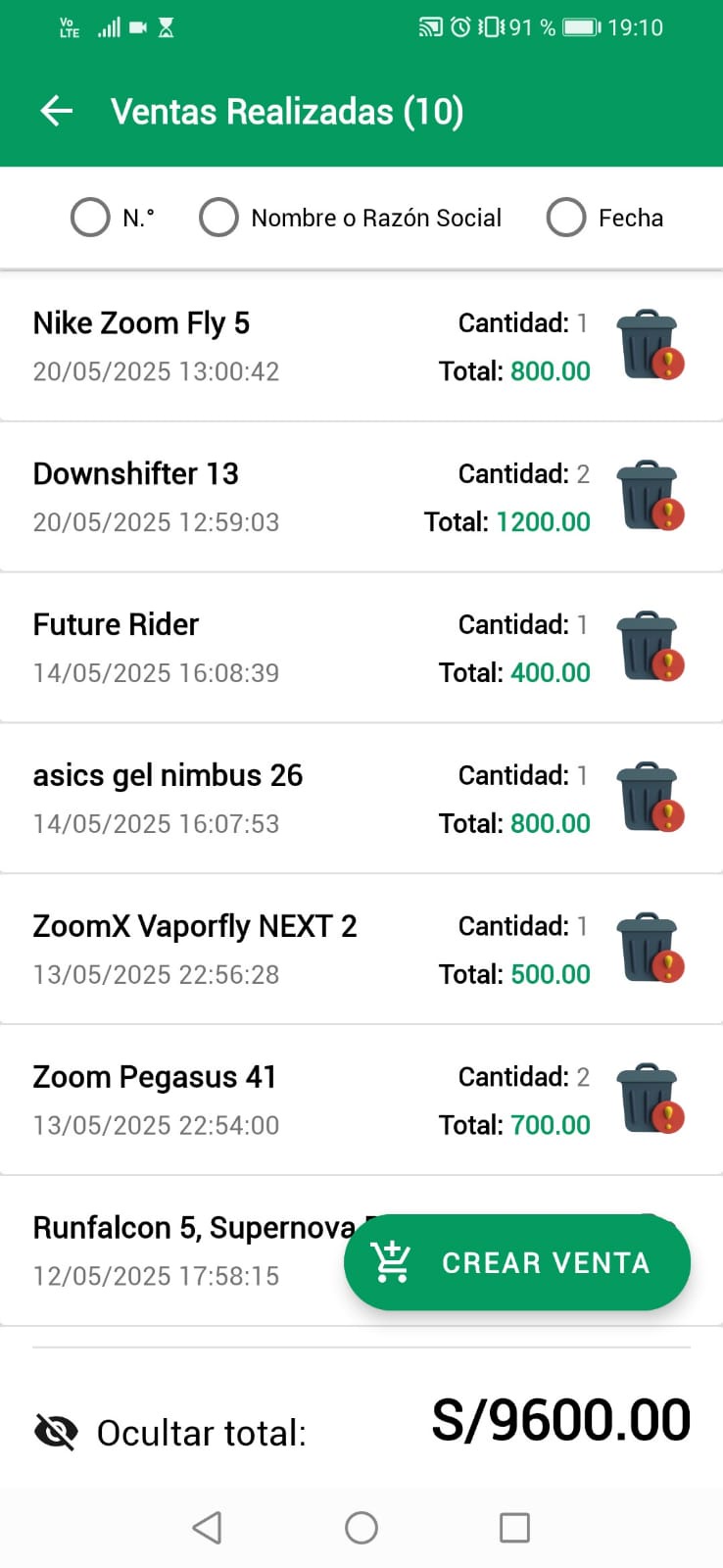Screen dimensions: 723x1568
Task: Delete the Zoom Pegasus 41 sale
Action: point(649,1100)
